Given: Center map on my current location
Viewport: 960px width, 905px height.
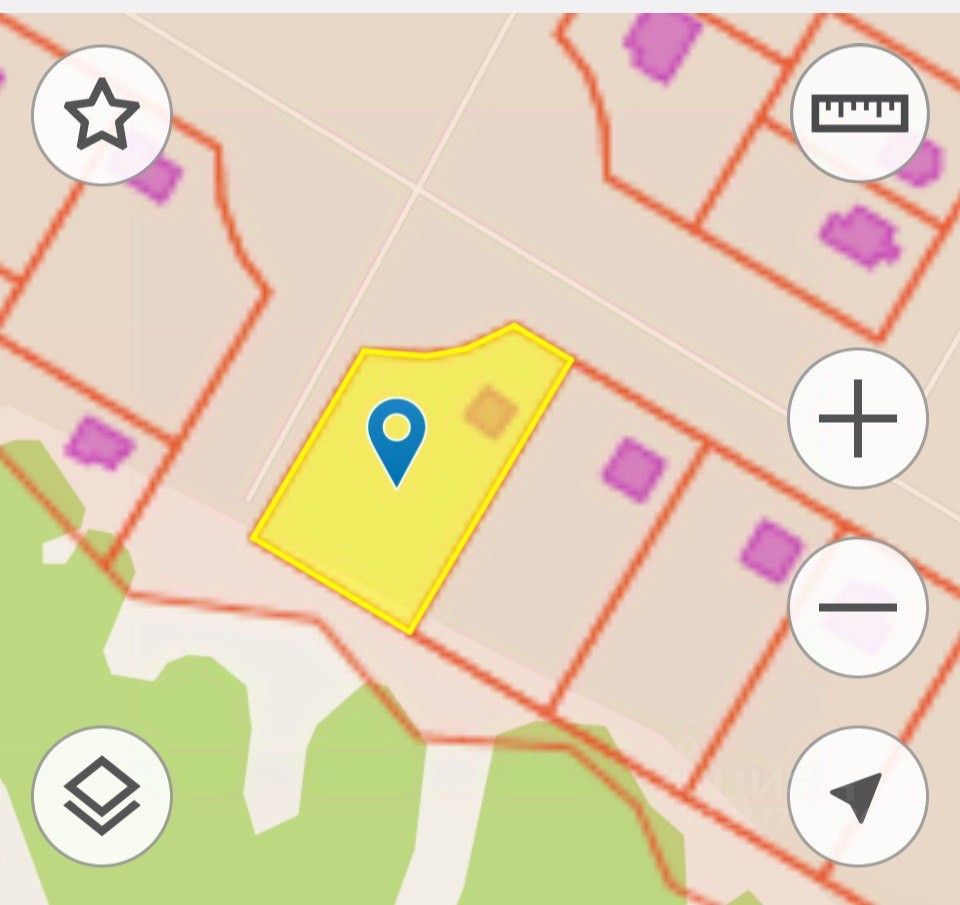Looking at the screenshot, I should [857, 796].
